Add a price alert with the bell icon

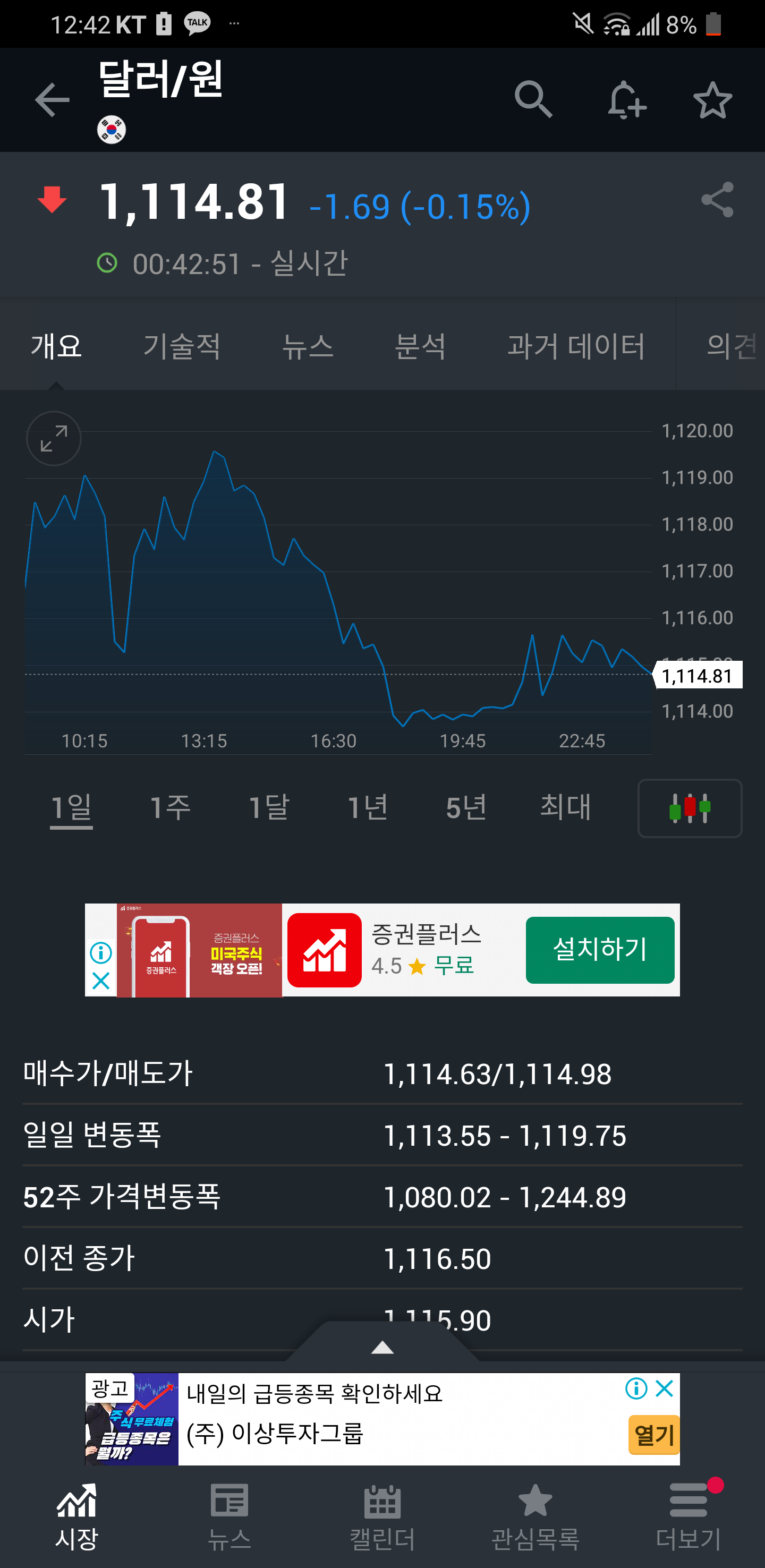[x=626, y=100]
